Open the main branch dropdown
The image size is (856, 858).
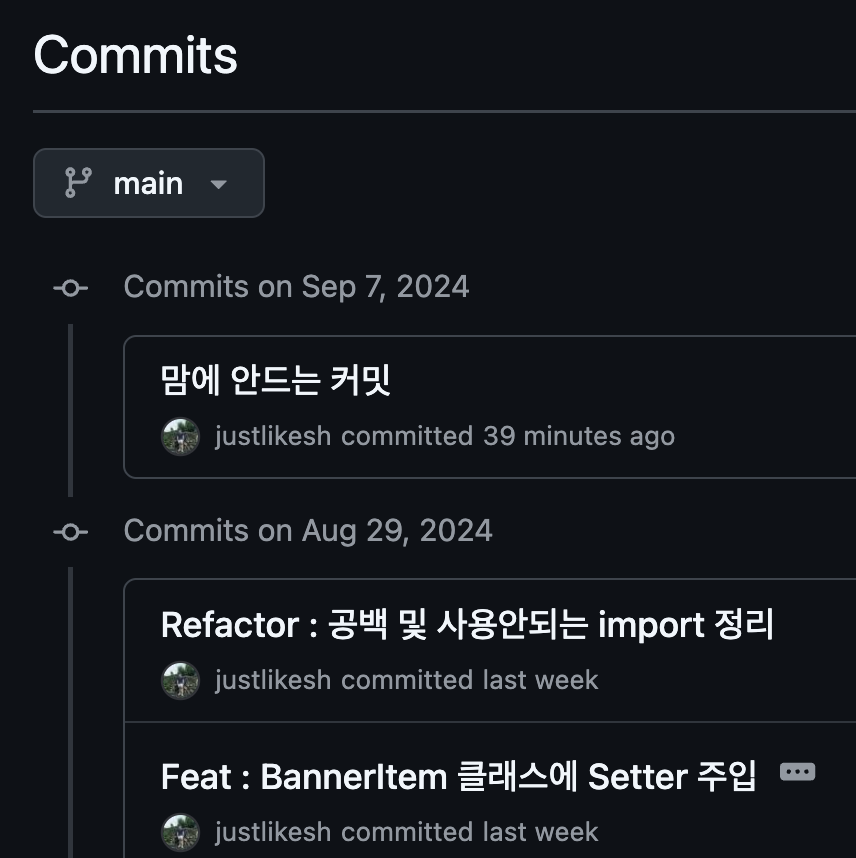coord(148,183)
